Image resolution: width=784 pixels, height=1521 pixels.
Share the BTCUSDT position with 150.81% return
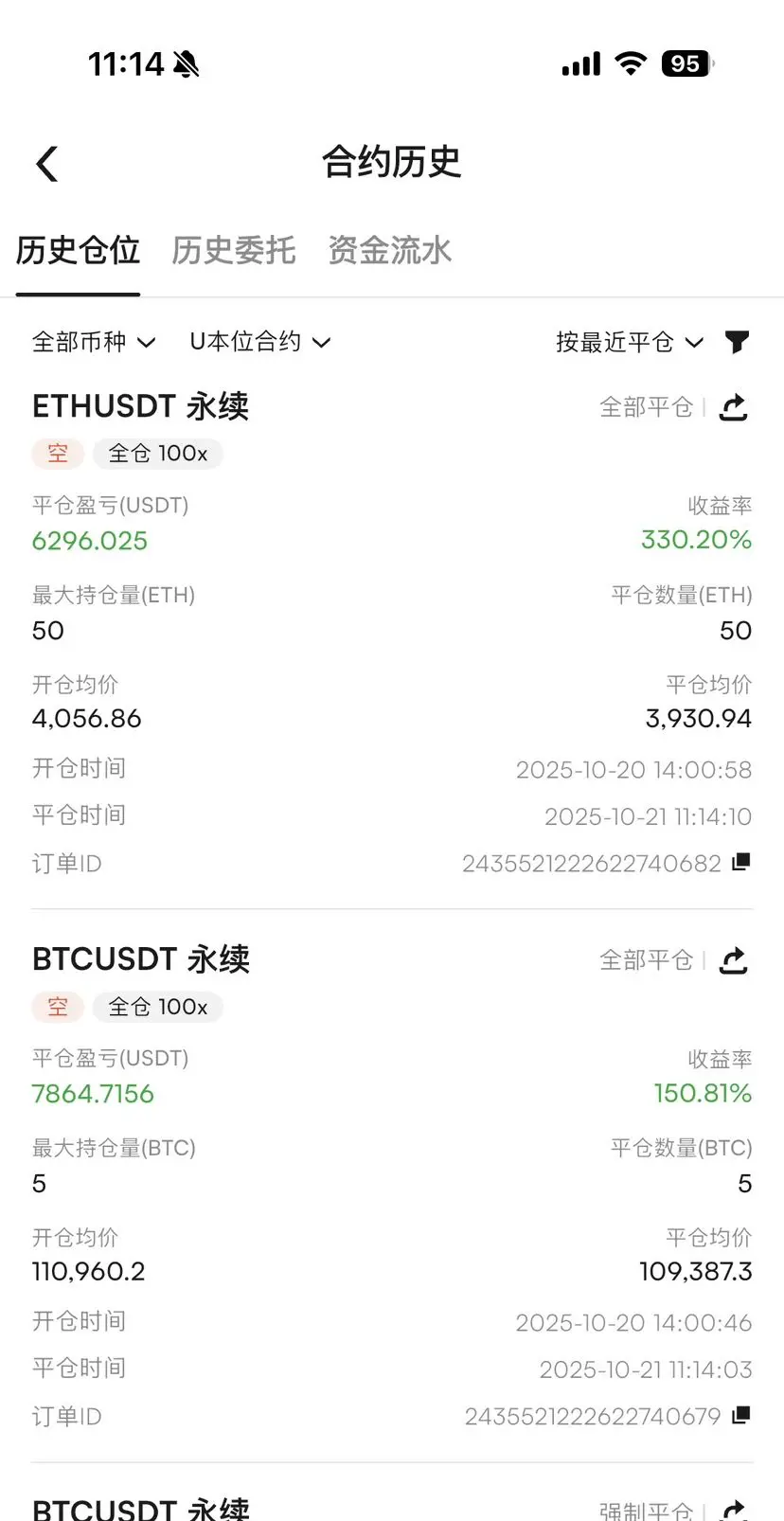pos(734,960)
